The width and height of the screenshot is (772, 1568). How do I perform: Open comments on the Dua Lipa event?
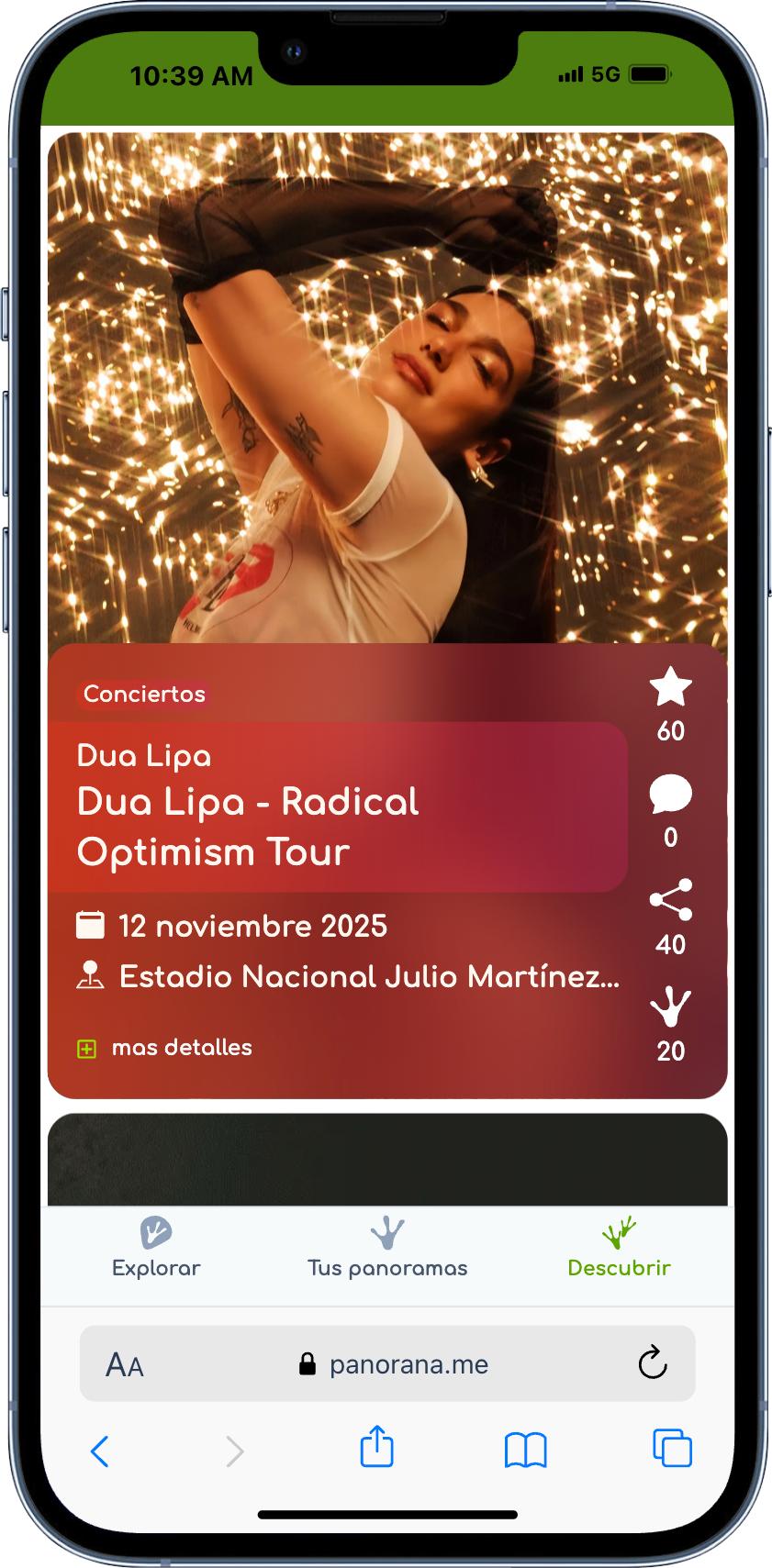(670, 794)
